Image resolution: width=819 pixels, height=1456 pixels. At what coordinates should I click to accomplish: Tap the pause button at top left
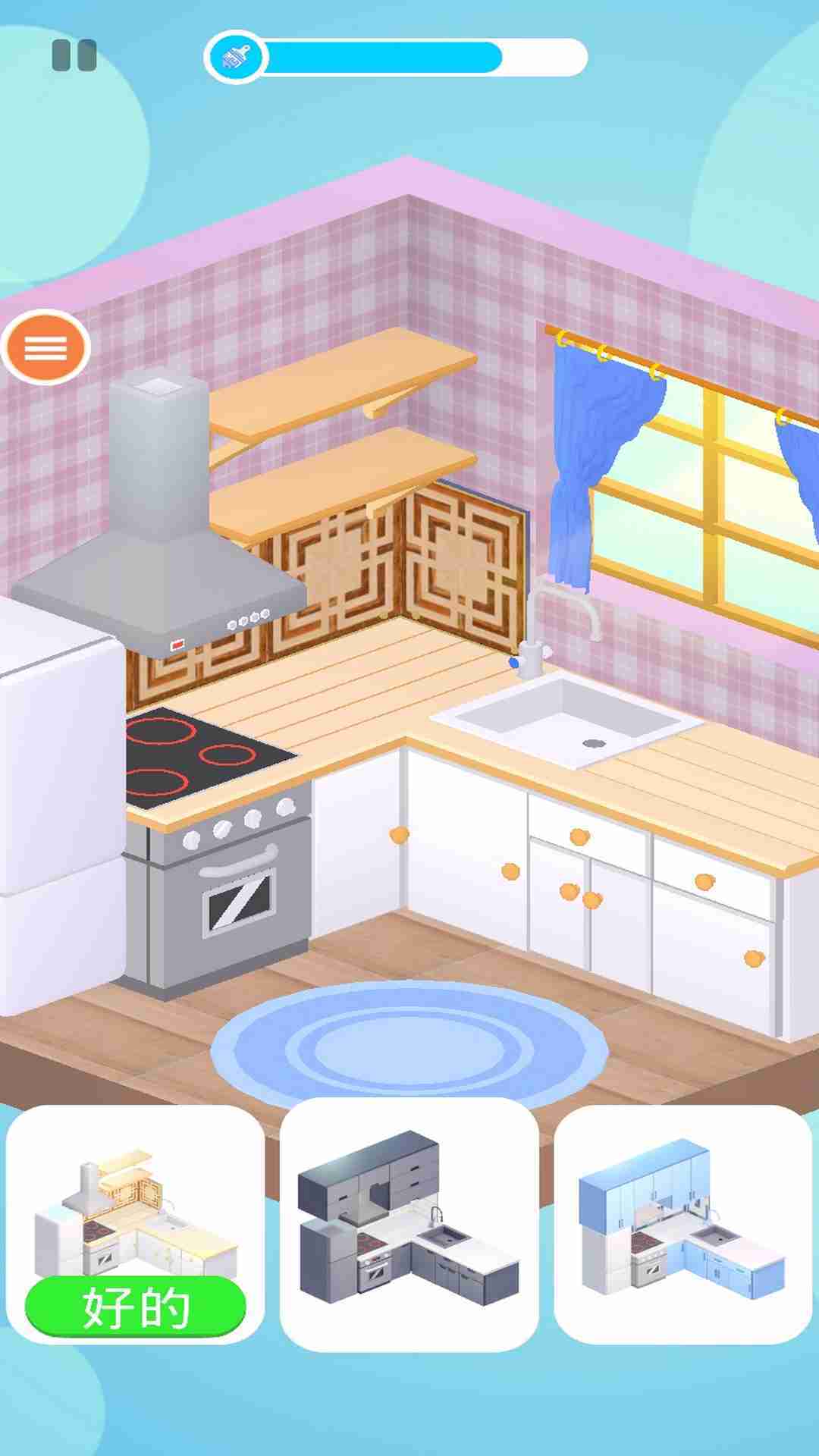coord(74,54)
